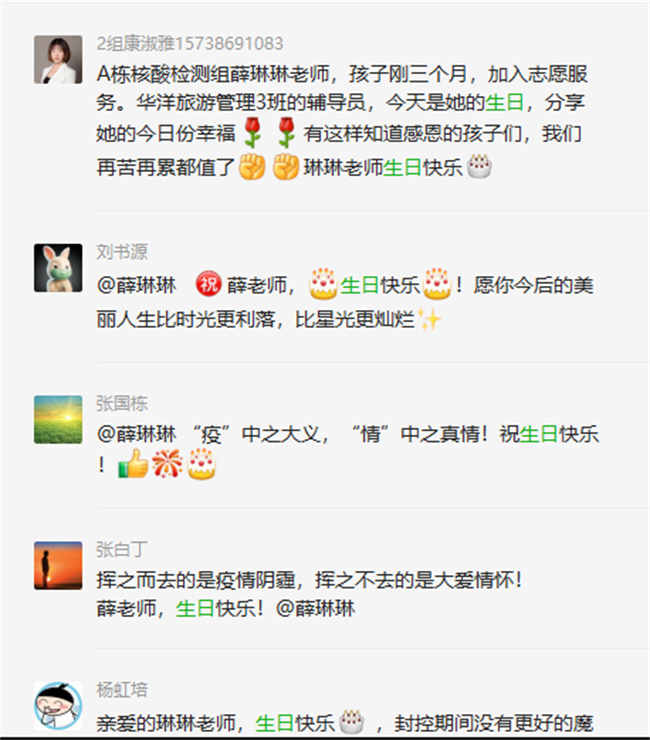View 刘书源's rabbit avatar profile
Screen dimensions: 650x740
click(x=58, y=268)
